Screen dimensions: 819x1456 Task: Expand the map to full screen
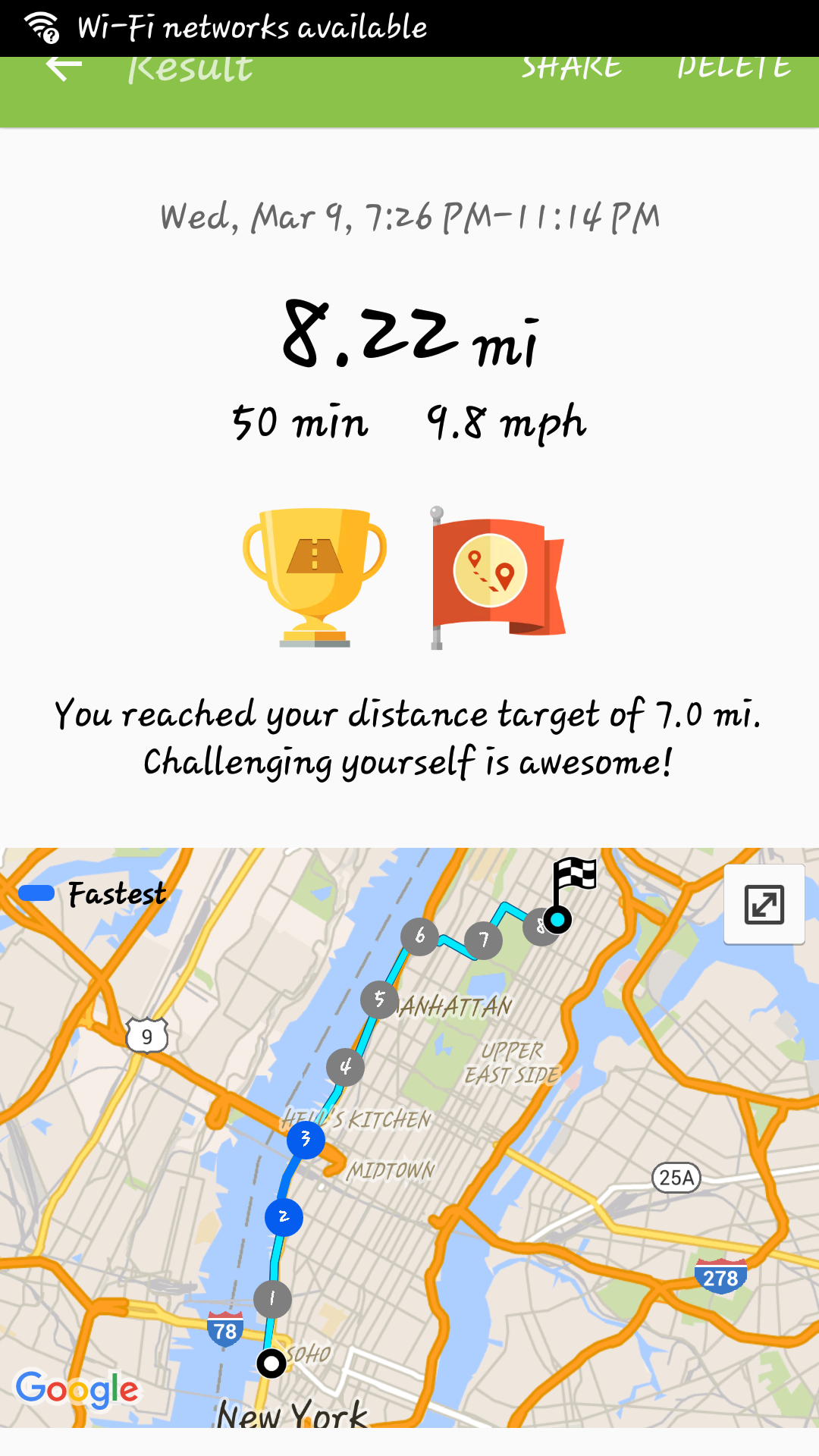click(x=764, y=904)
